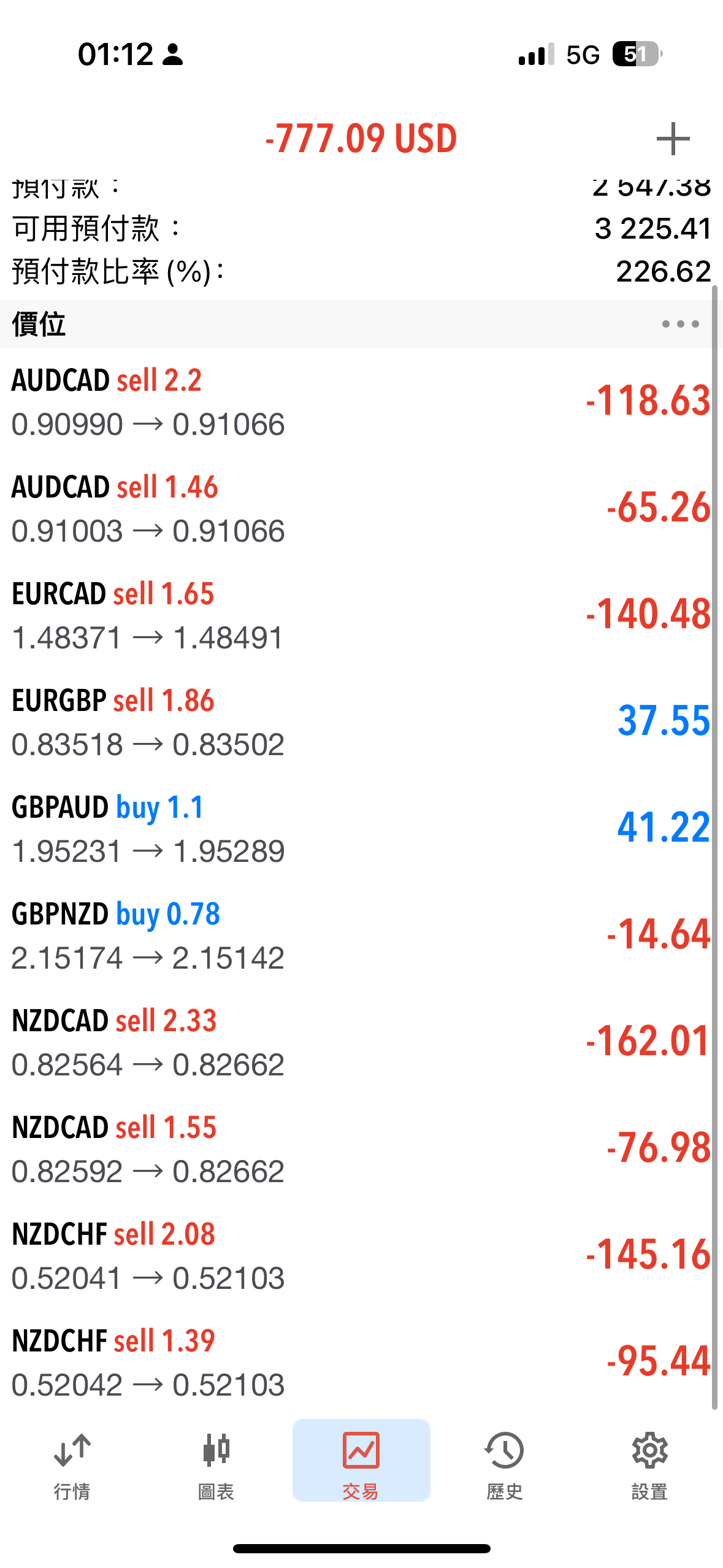Add a new order with the plus icon

(673, 139)
